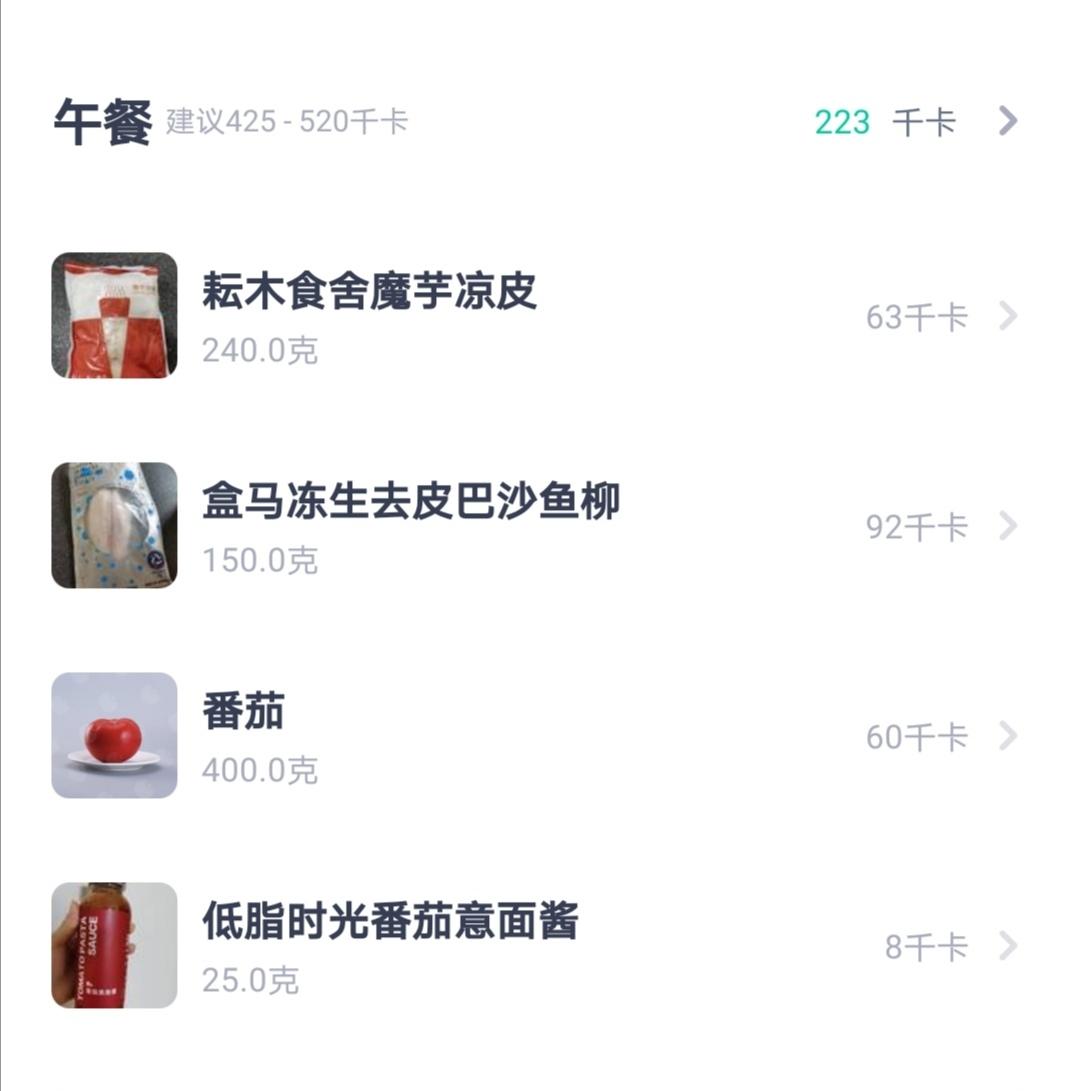This screenshot has width=1080, height=1091.
Task: Expand the 午餐 section details arrow
Action: (1010, 122)
